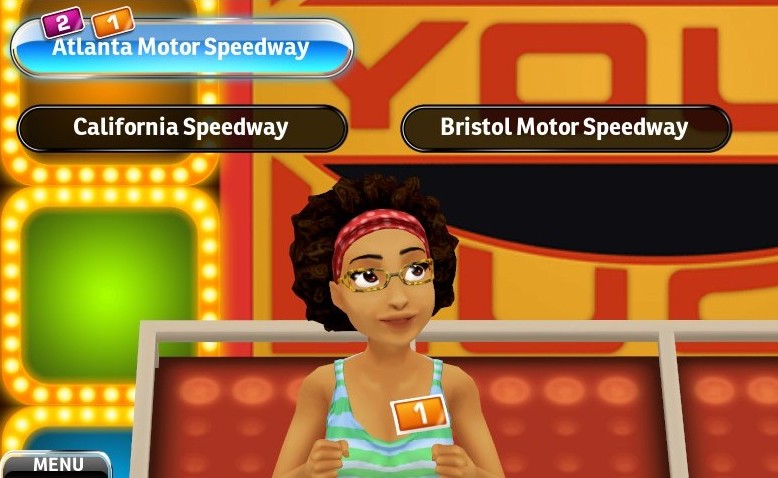Select the Atlanta Motor Speedway answer

point(181,48)
